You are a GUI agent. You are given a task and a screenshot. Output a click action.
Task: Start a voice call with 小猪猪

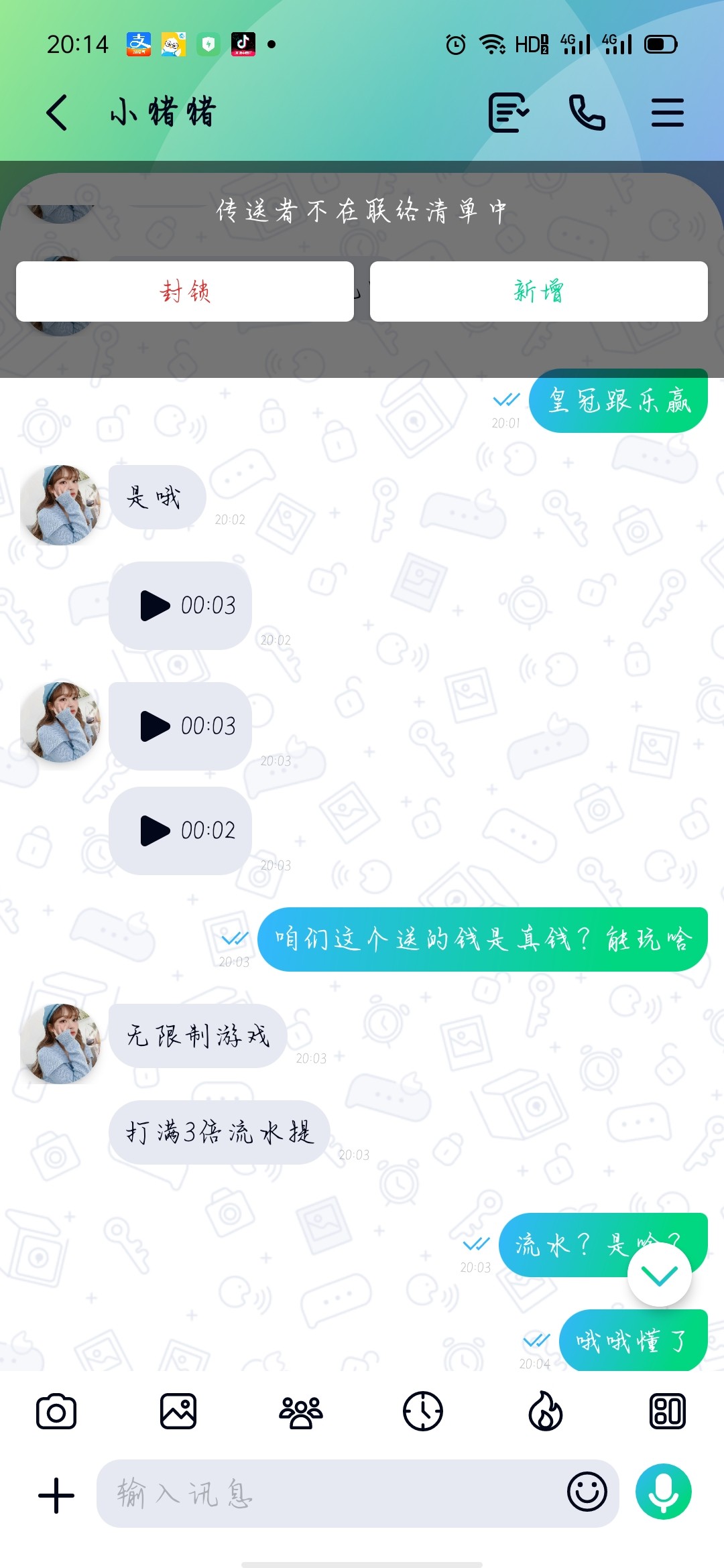pyautogui.click(x=587, y=112)
